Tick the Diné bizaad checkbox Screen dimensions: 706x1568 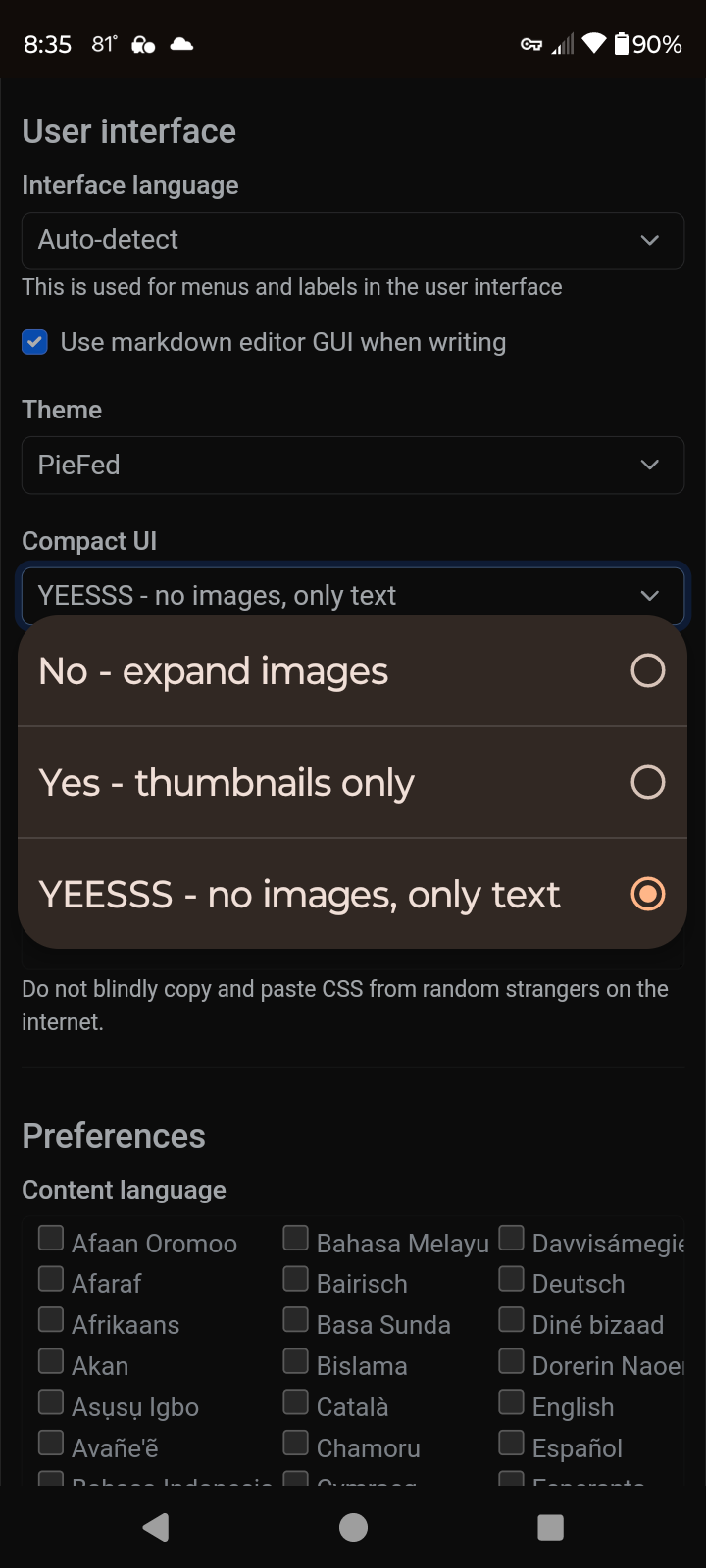point(511,1319)
